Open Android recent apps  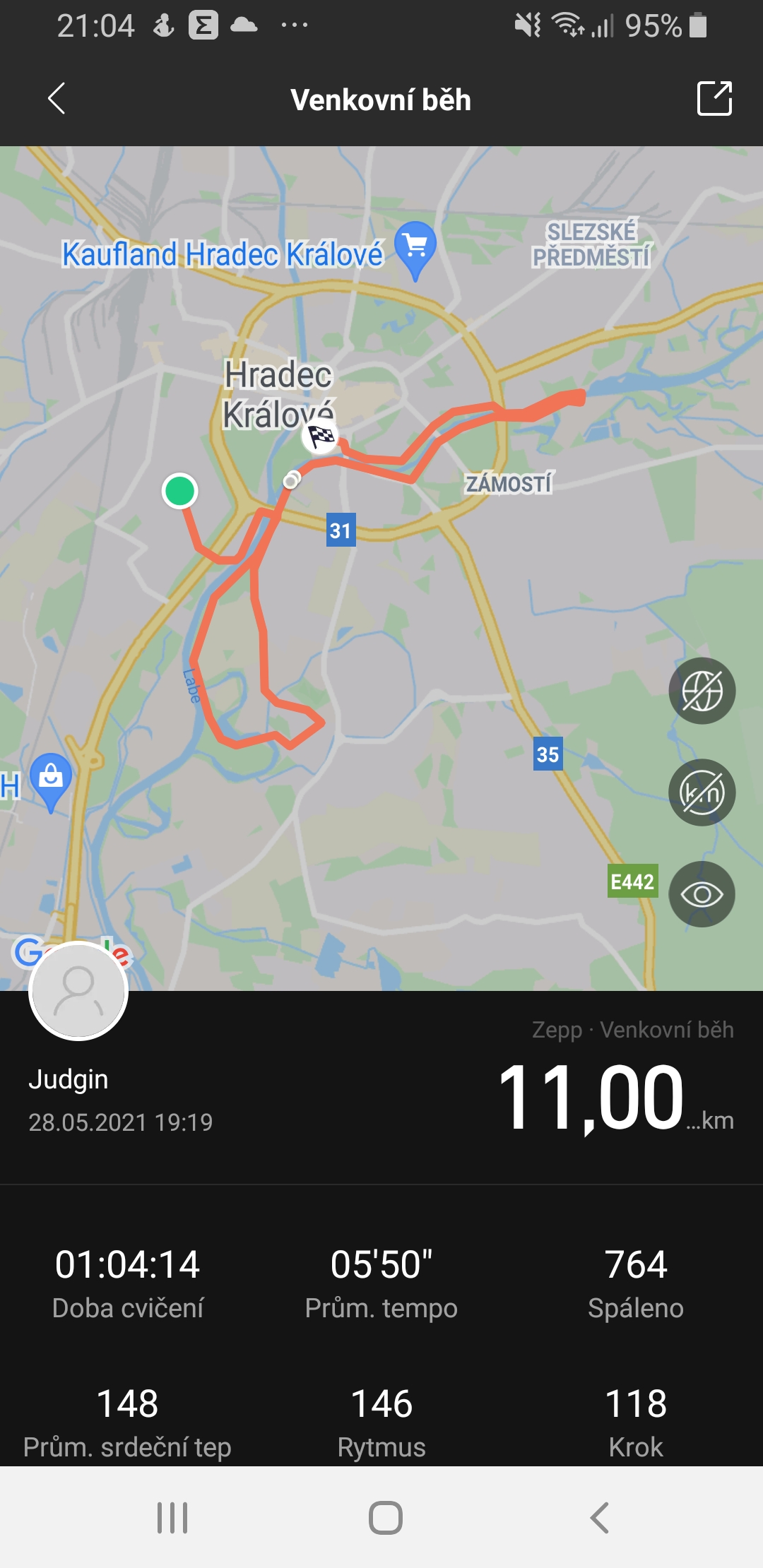tap(172, 1517)
